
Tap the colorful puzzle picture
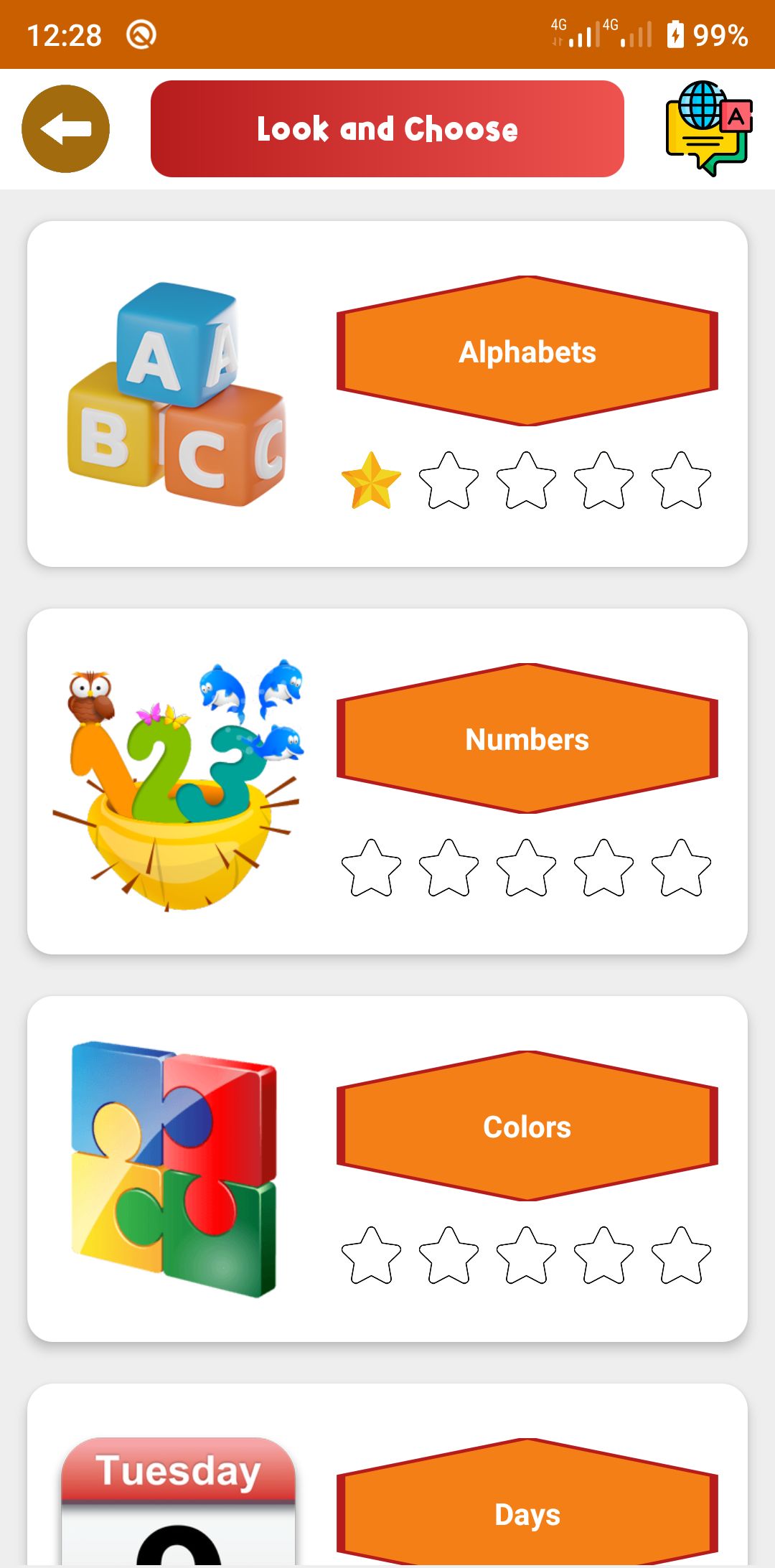174,1169
